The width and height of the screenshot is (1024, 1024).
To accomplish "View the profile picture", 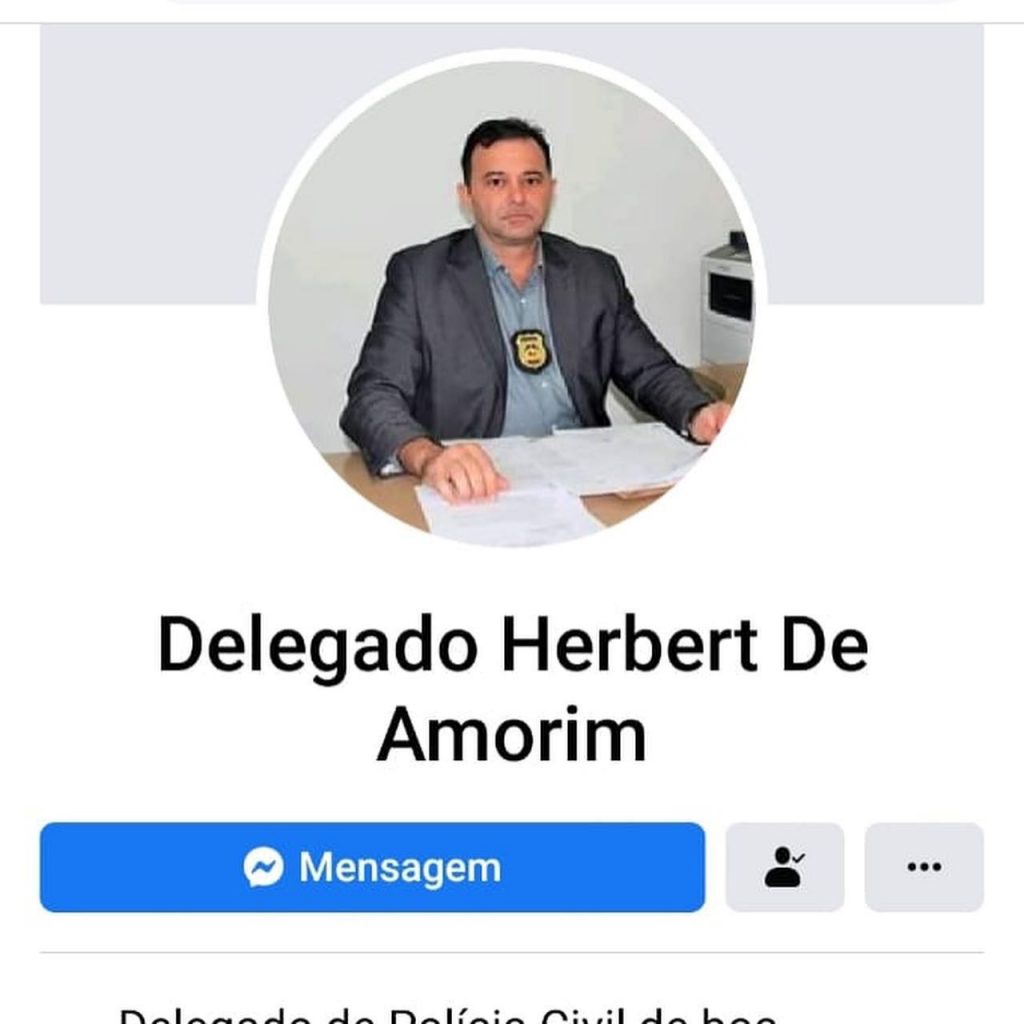I will pyautogui.click(x=511, y=300).
